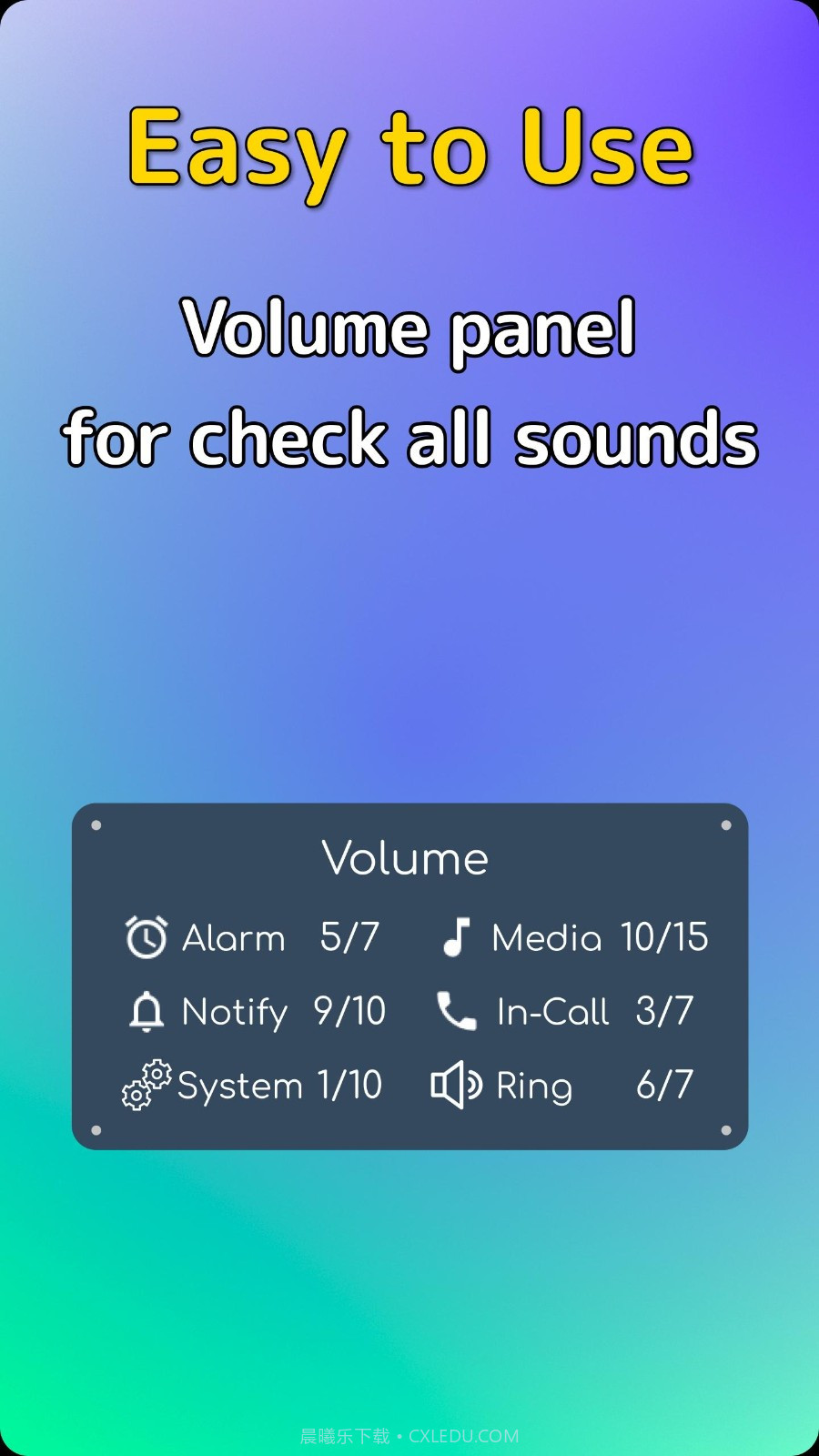Open the Alarm volume label
The height and width of the screenshot is (1456, 819).
(x=234, y=937)
